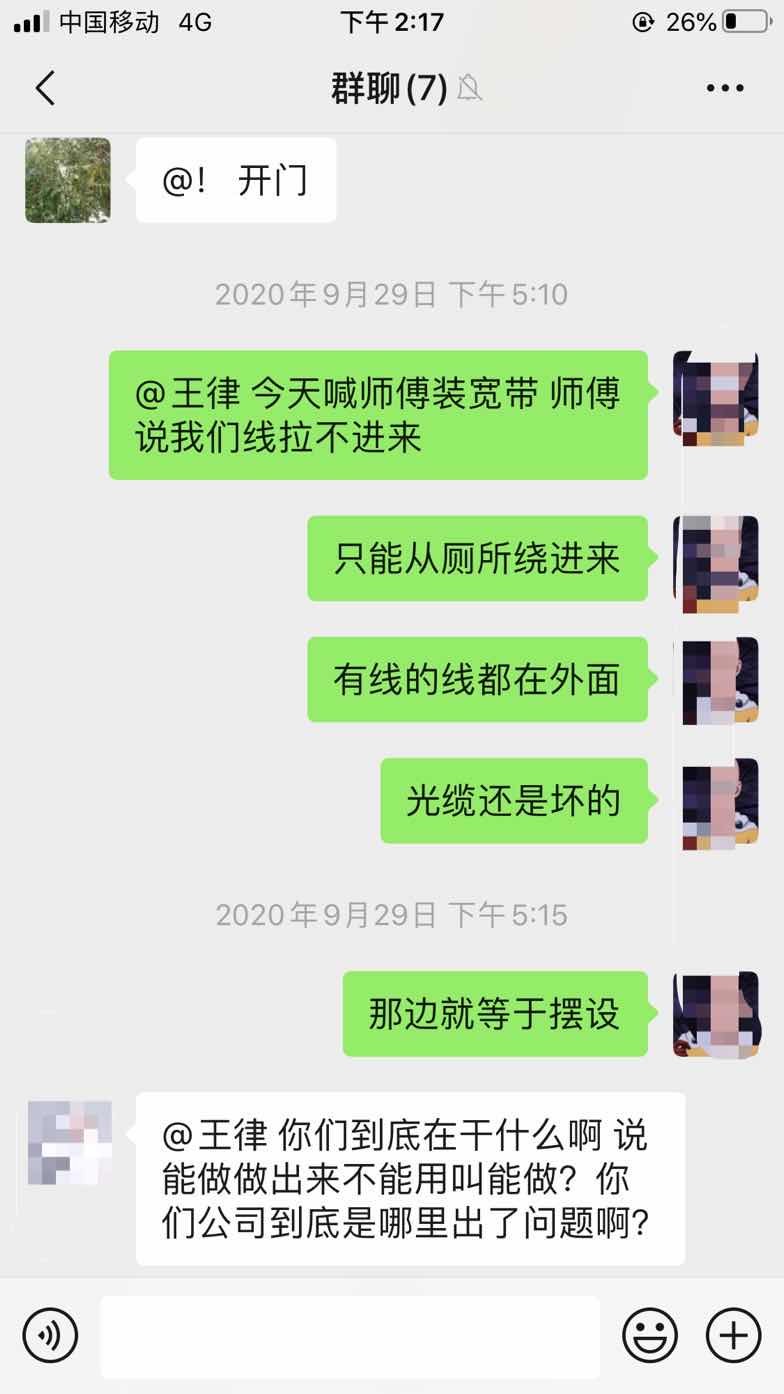Open the plus attachment menu
Viewport: 784px width, 1394px height.
tap(734, 1335)
